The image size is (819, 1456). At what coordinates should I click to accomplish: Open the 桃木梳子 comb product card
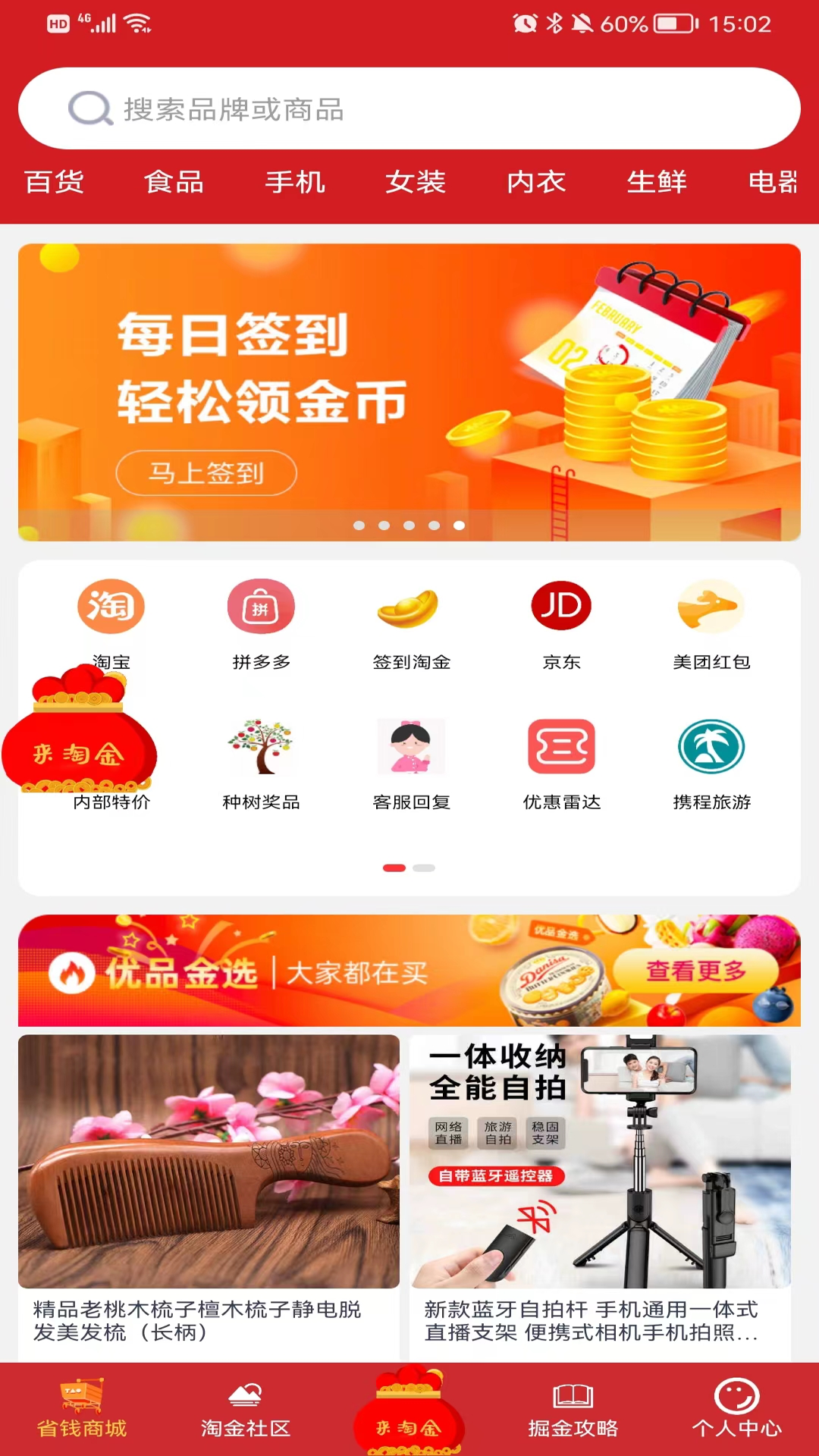pyautogui.click(x=209, y=1191)
